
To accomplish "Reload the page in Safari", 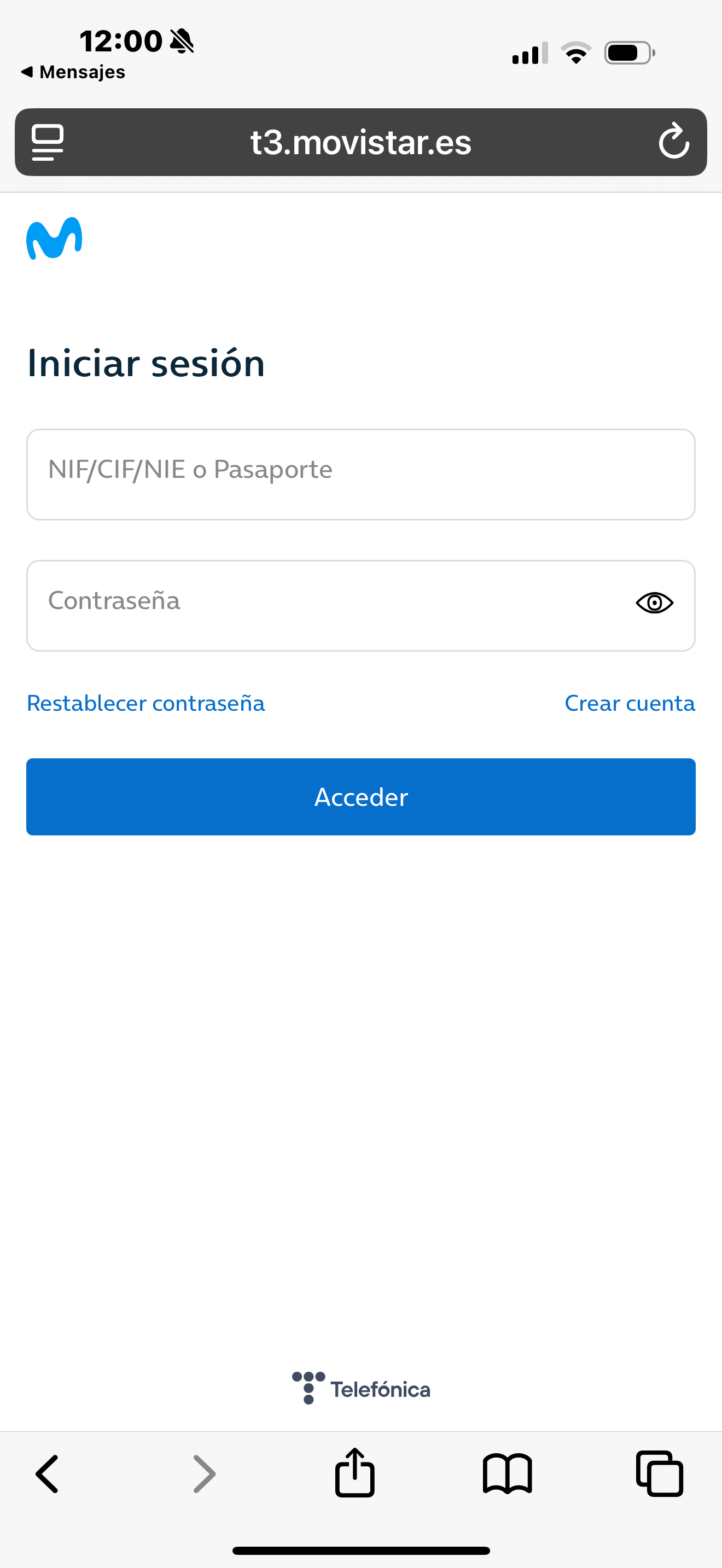I will point(673,142).
